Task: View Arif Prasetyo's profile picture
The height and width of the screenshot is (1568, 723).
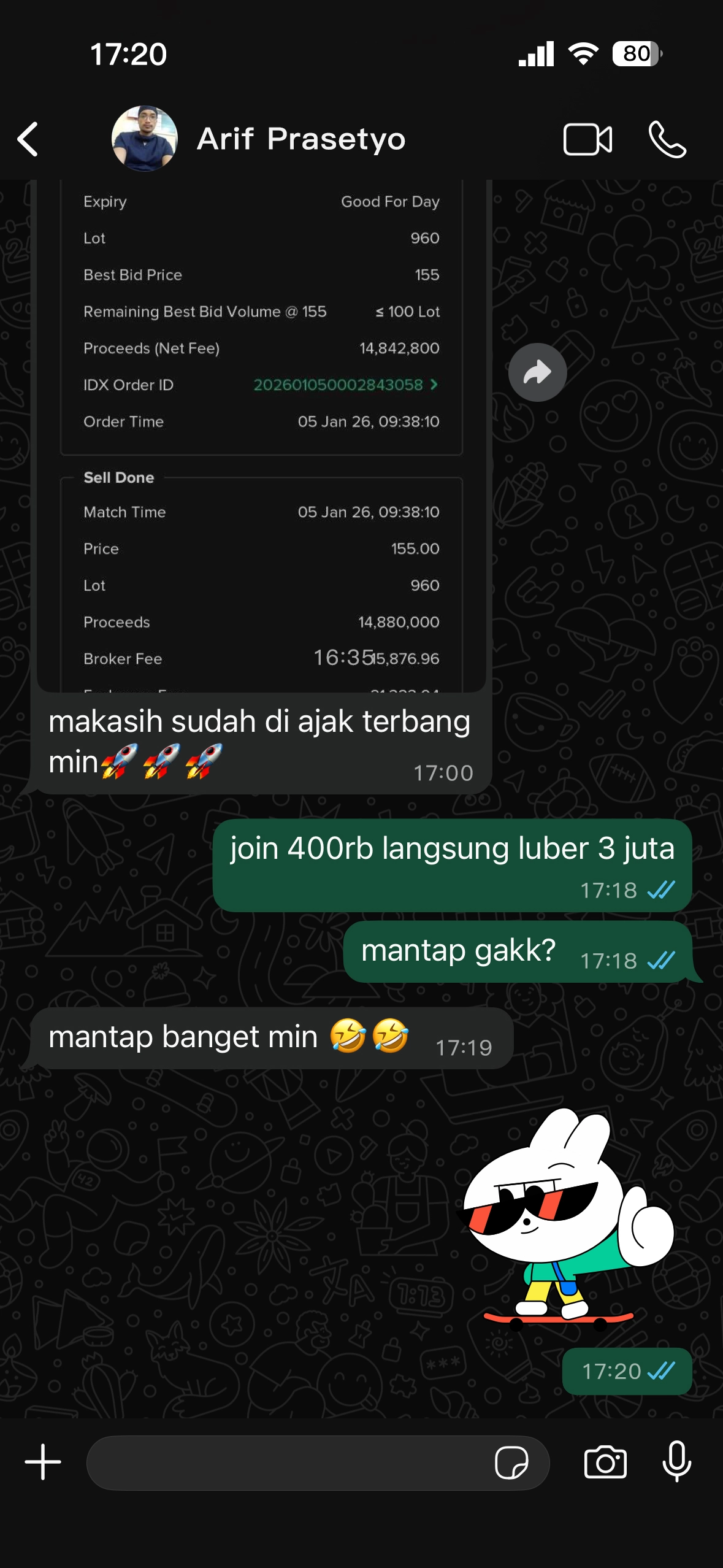Action: click(x=144, y=139)
